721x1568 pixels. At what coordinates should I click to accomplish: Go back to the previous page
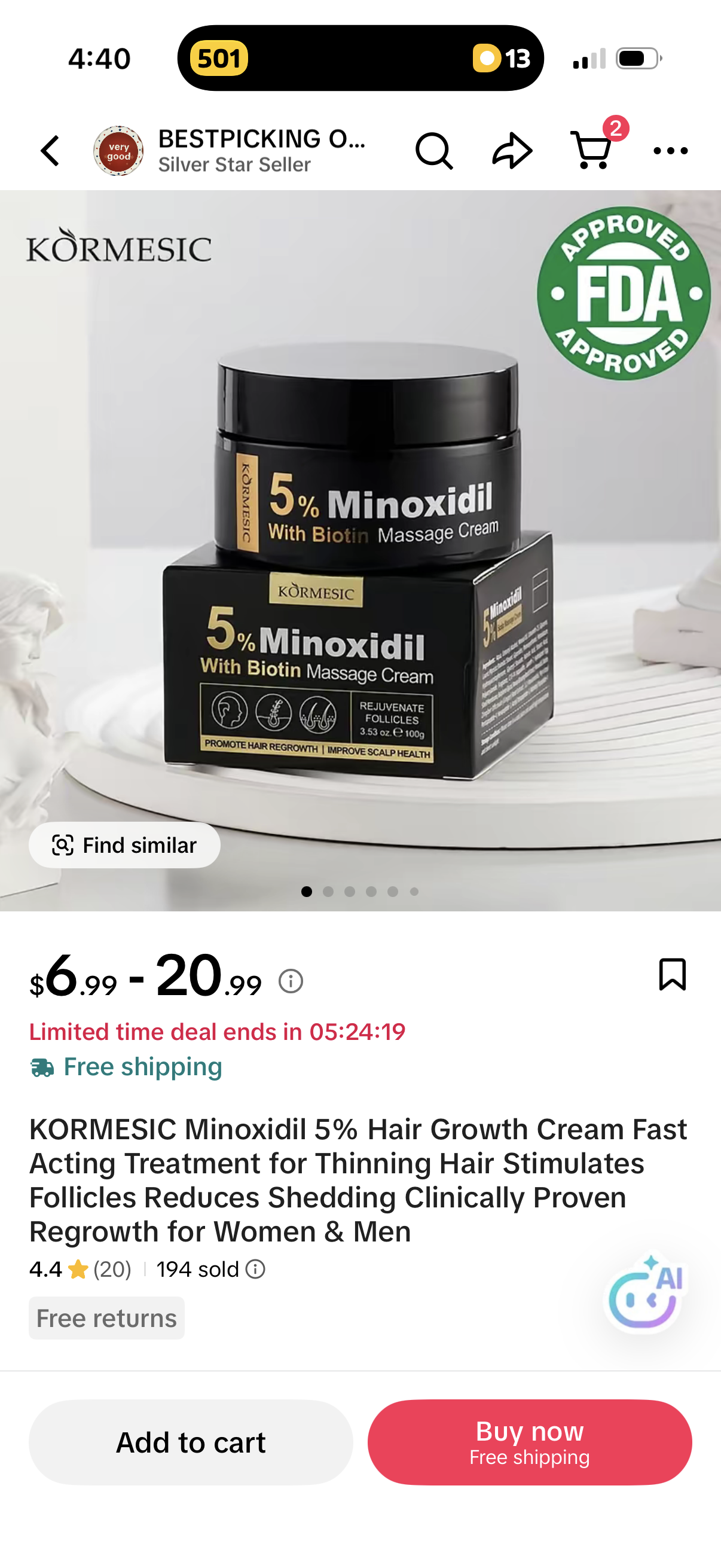coord(50,151)
